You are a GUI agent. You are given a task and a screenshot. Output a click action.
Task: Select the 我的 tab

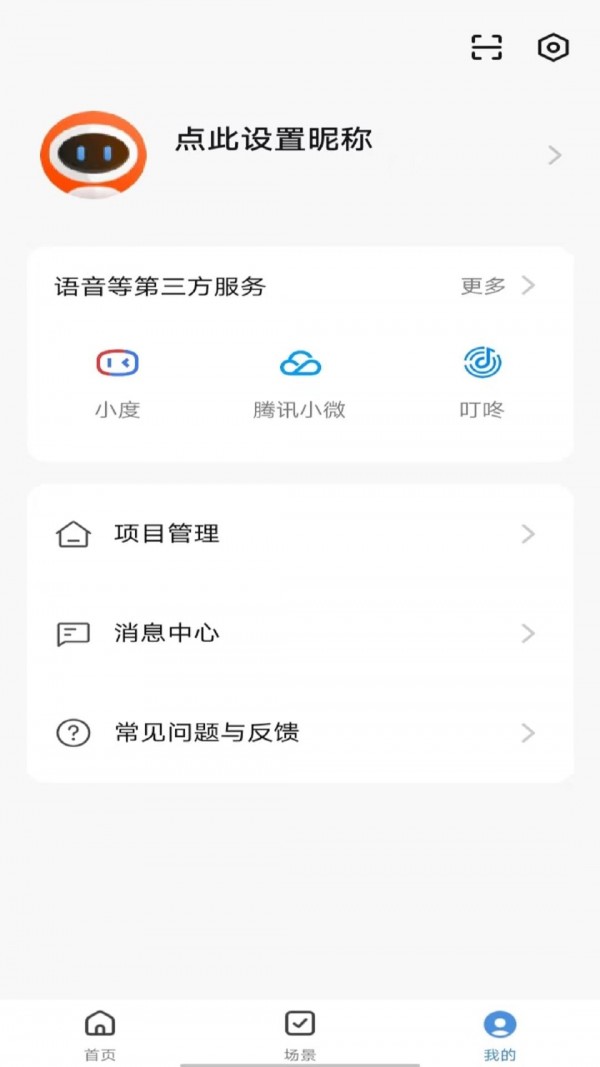[499, 1034]
